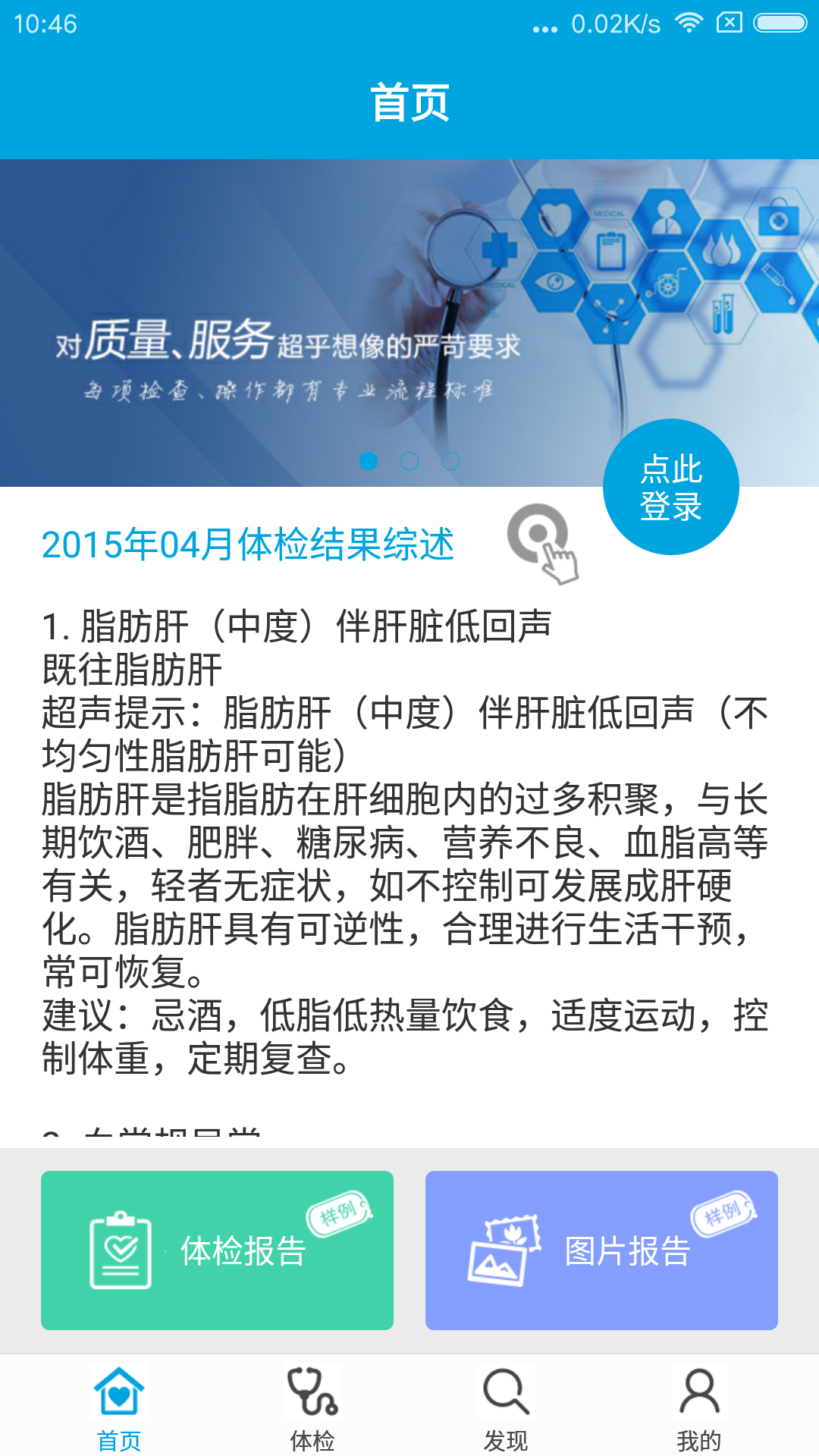Jump to the second banner page dot

[x=409, y=461]
